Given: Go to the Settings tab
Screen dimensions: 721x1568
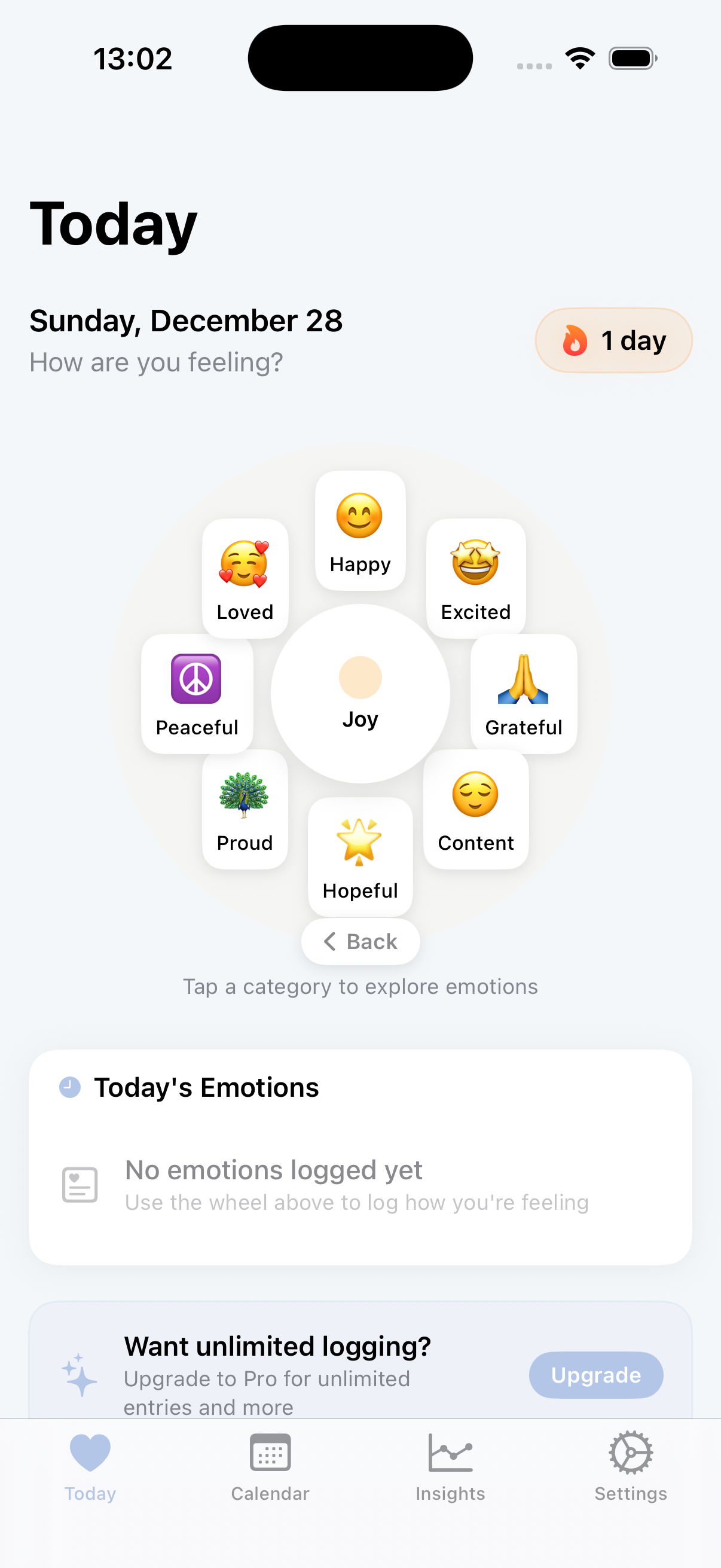Looking at the screenshot, I should (630, 1467).
